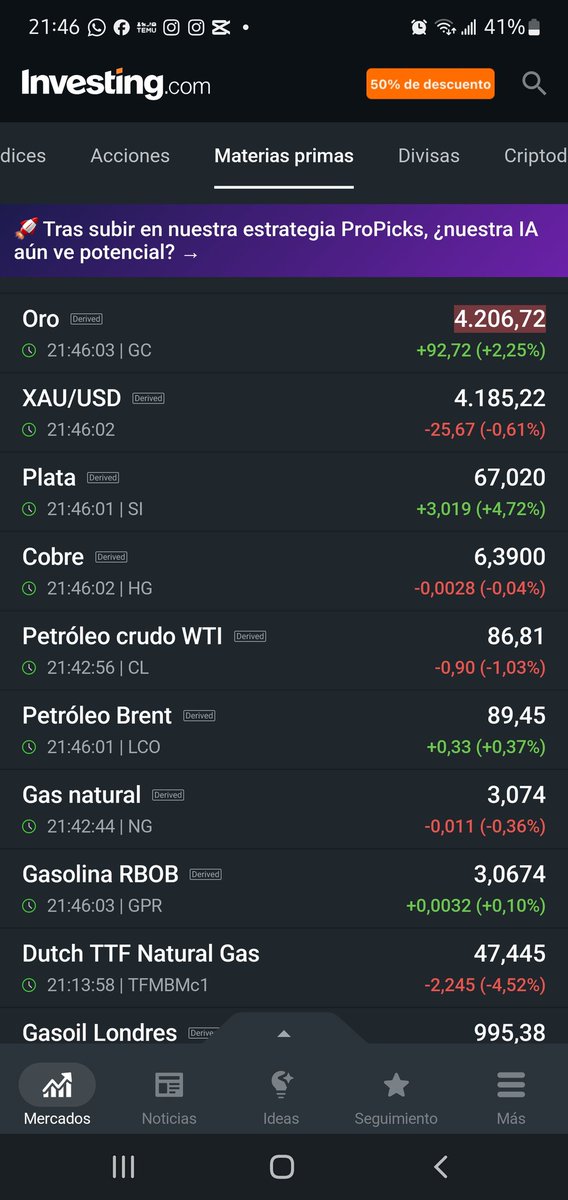The image size is (568, 1200).
Task: View Plata price details
Action: pos(284,492)
